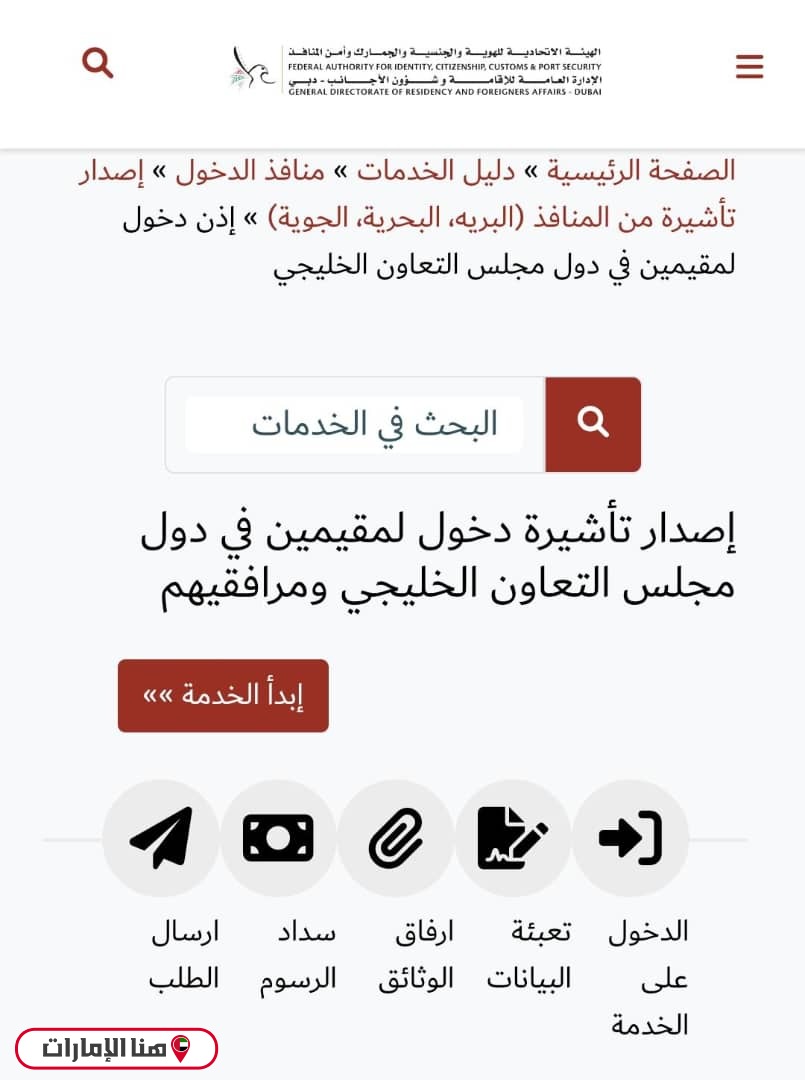Focus the البحث في الخدمات field
The height and width of the screenshot is (1080, 805).
pos(354,424)
